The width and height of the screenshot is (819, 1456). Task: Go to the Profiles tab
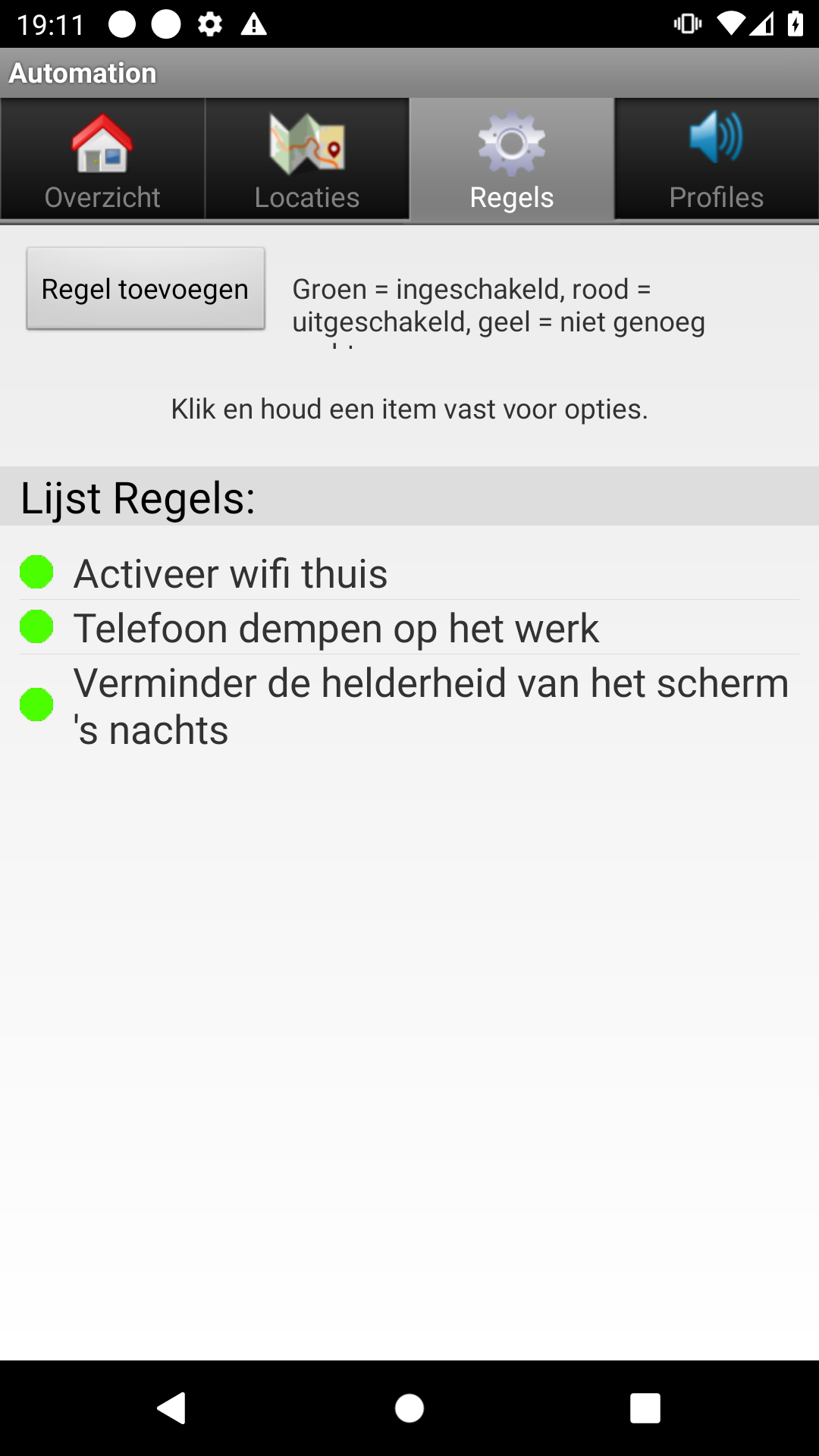coord(717,160)
